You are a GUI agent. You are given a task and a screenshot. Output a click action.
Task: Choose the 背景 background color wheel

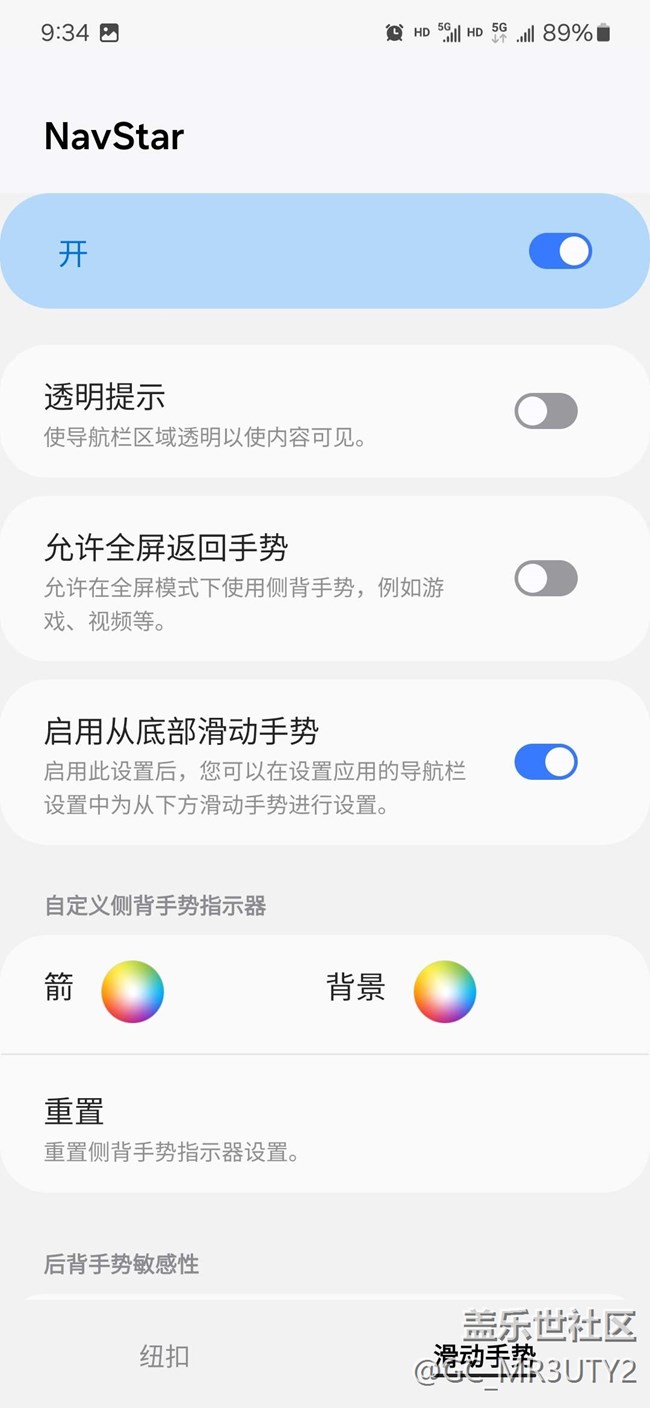click(x=445, y=991)
